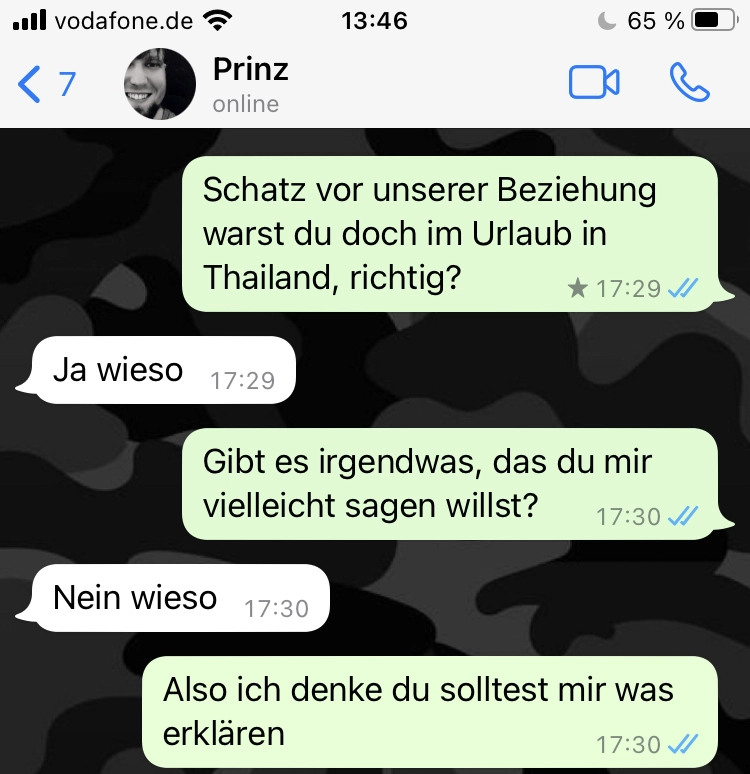Open Prinz's contact info
The image size is (750, 774).
[250, 84]
